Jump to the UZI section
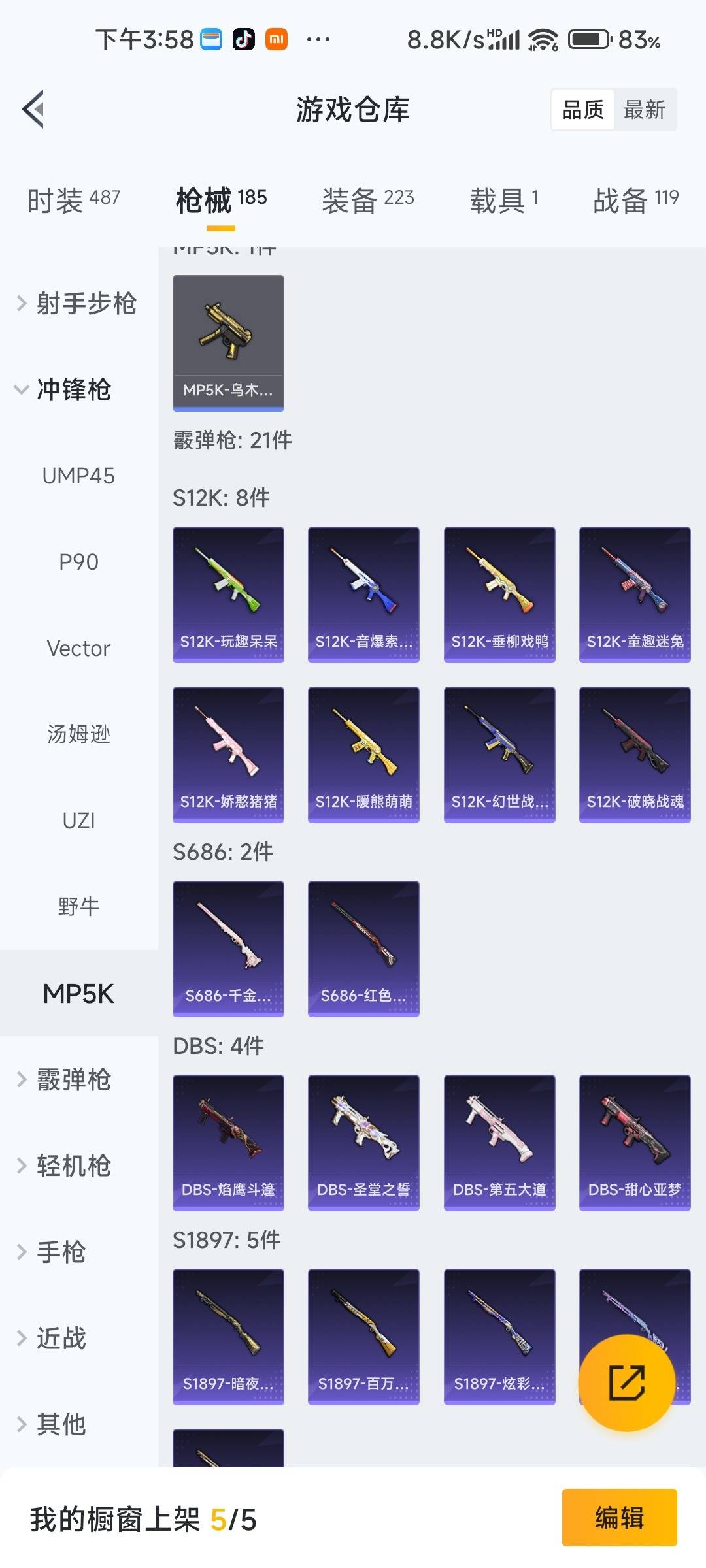This screenshot has height=1568, width=706. point(78,821)
